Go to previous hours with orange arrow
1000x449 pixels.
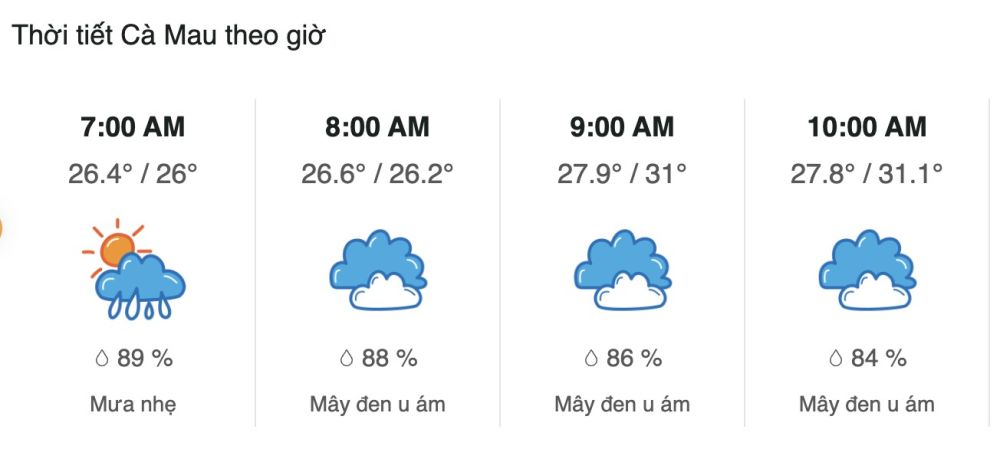click(x=1, y=228)
